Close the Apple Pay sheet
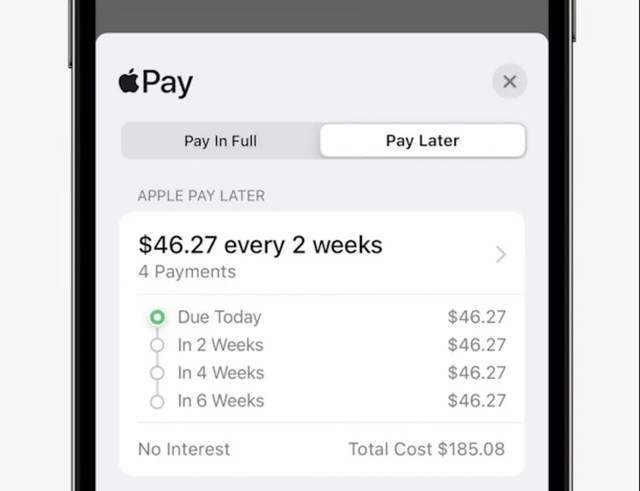 point(509,82)
